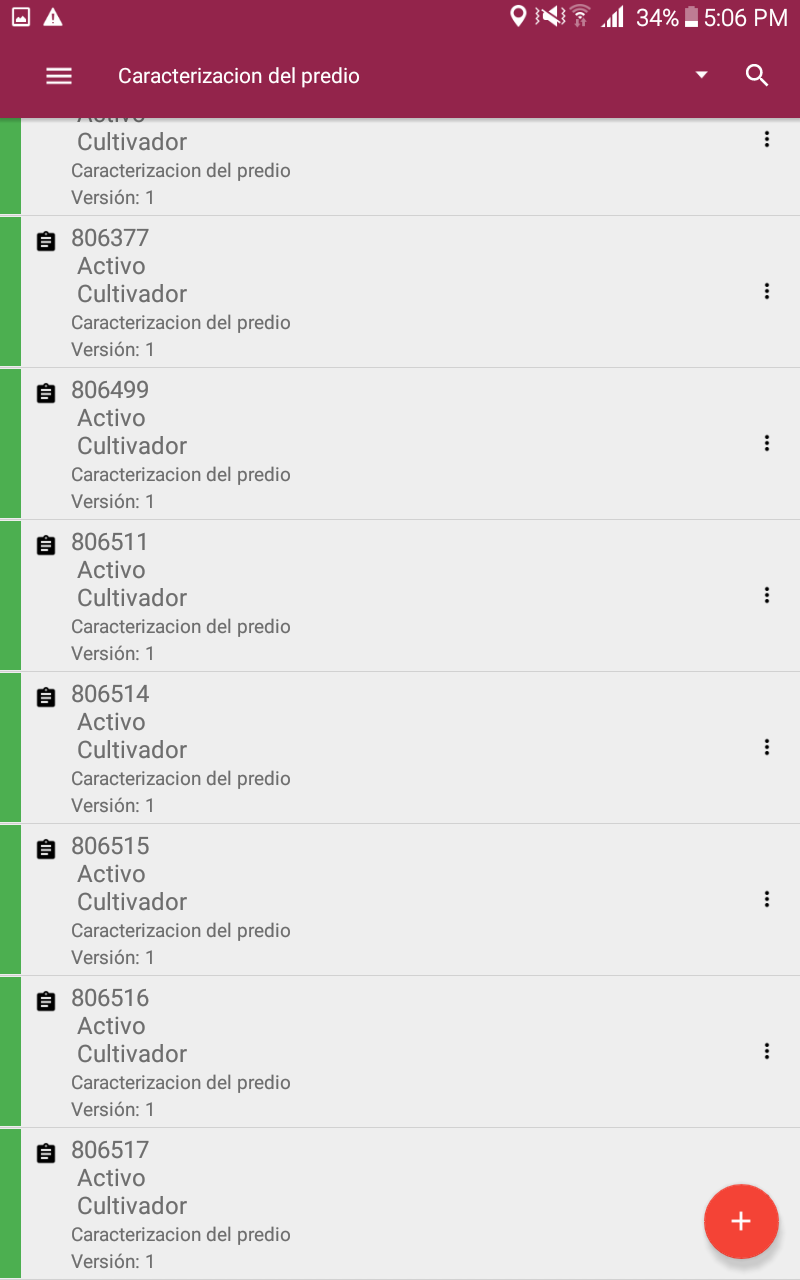800x1280 pixels.
Task: Open record 806514
Action: pyautogui.click(x=380, y=748)
